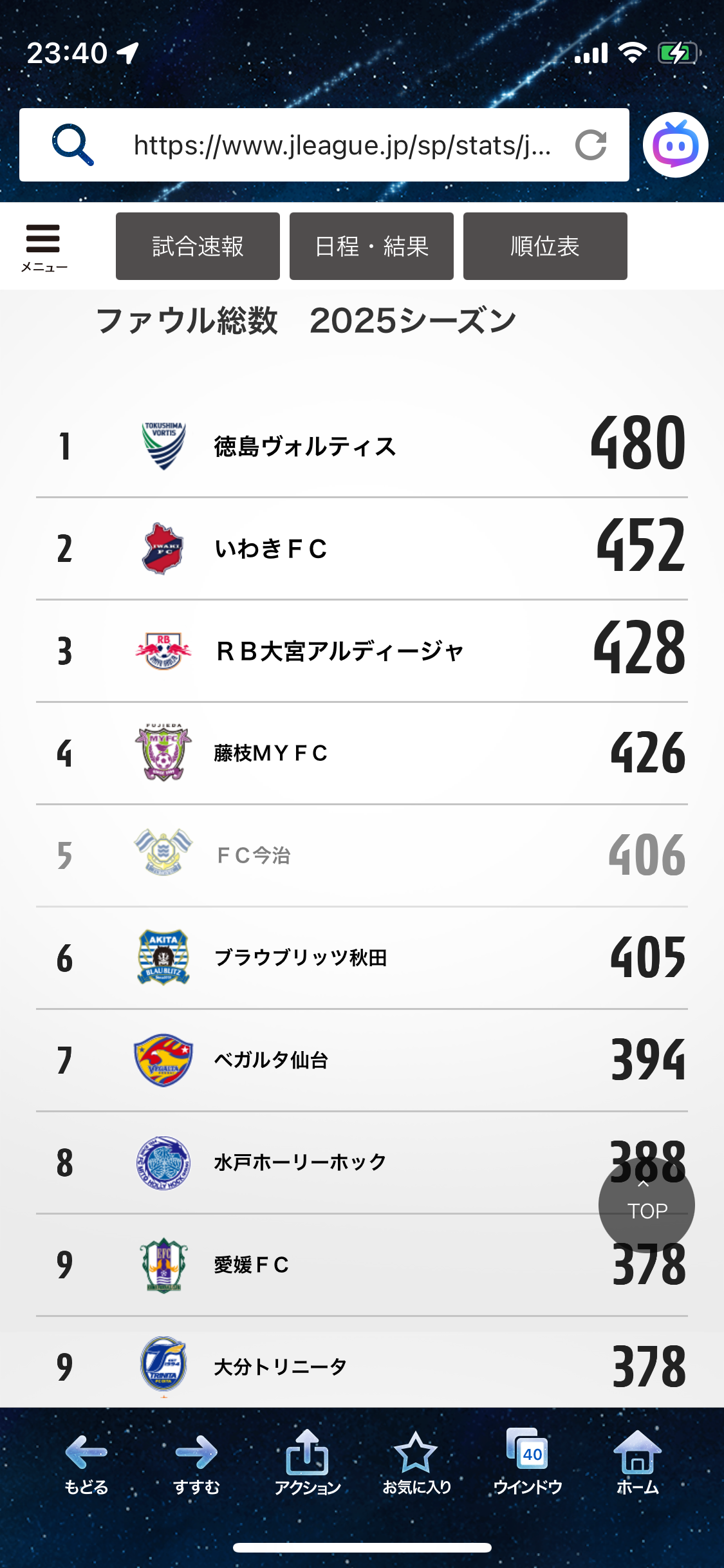Open the 大分トリニータ row
Image resolution: width=724 pixels, height=1568 pixels.
tap(280, 1366)
